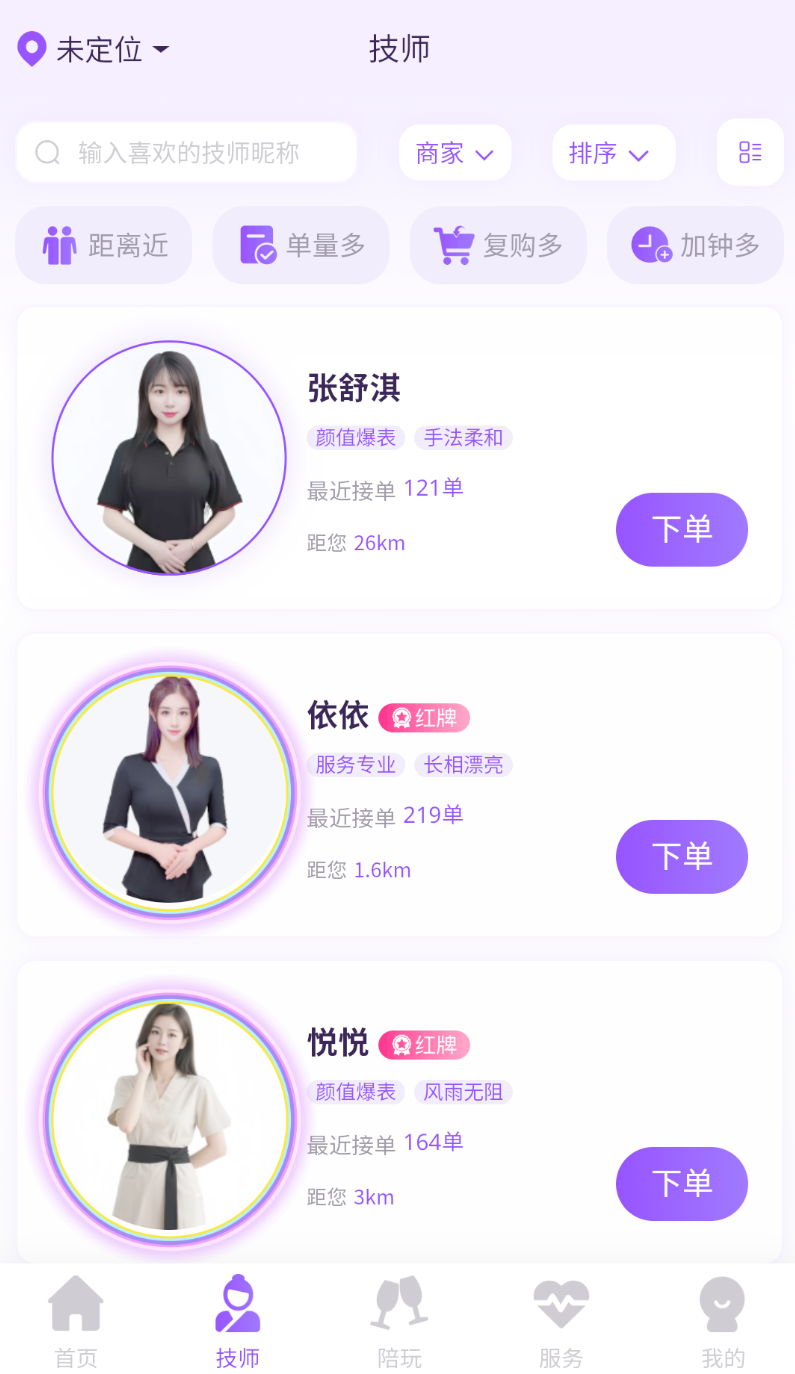Viewport: 795px width, 1374px height.
Task: Enable the 复购多 filter option
Action: [x=497, y=245]
